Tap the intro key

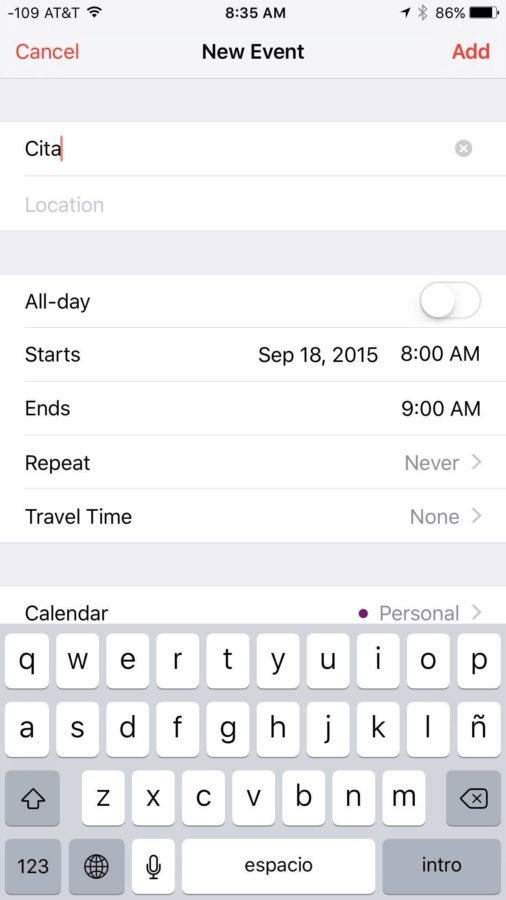441,866
